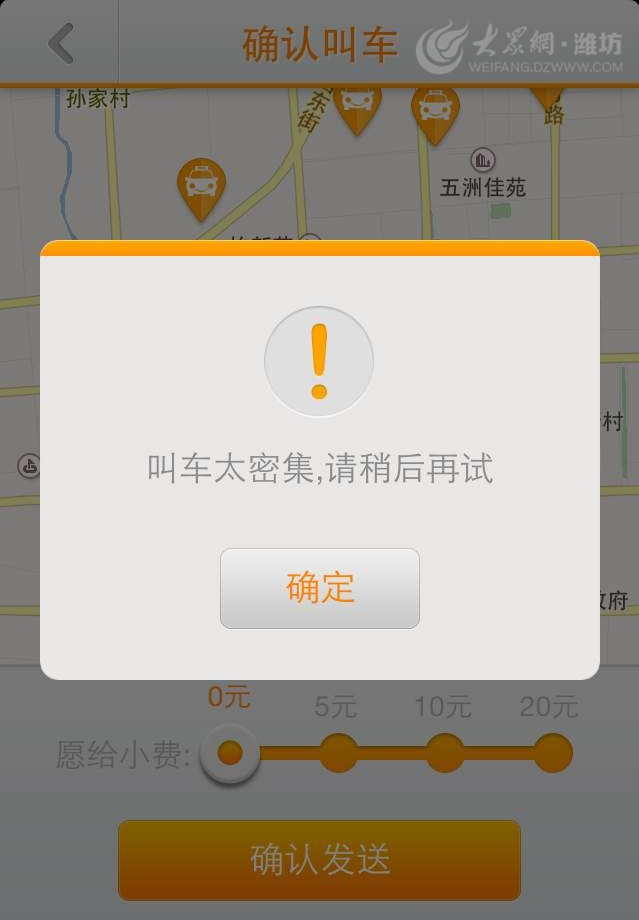Select the 10元 tip option
Image resolution: width=639 pixels, height=920 pixels.
[445, 753]
